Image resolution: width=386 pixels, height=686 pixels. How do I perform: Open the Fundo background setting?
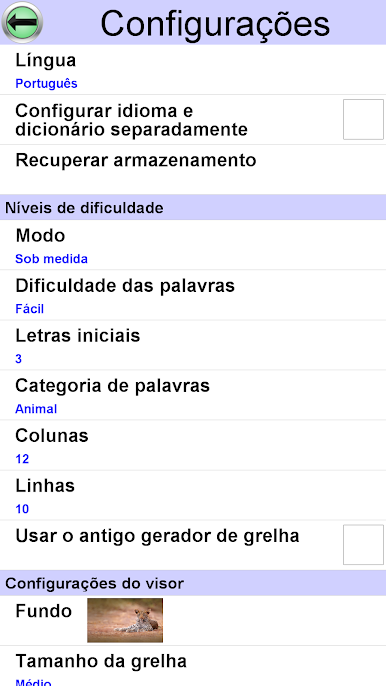(x=193, y=620)
